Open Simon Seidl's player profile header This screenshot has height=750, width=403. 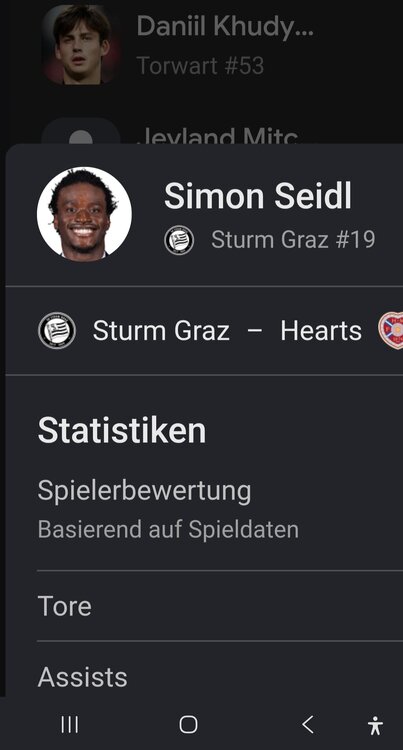[205, 214]
